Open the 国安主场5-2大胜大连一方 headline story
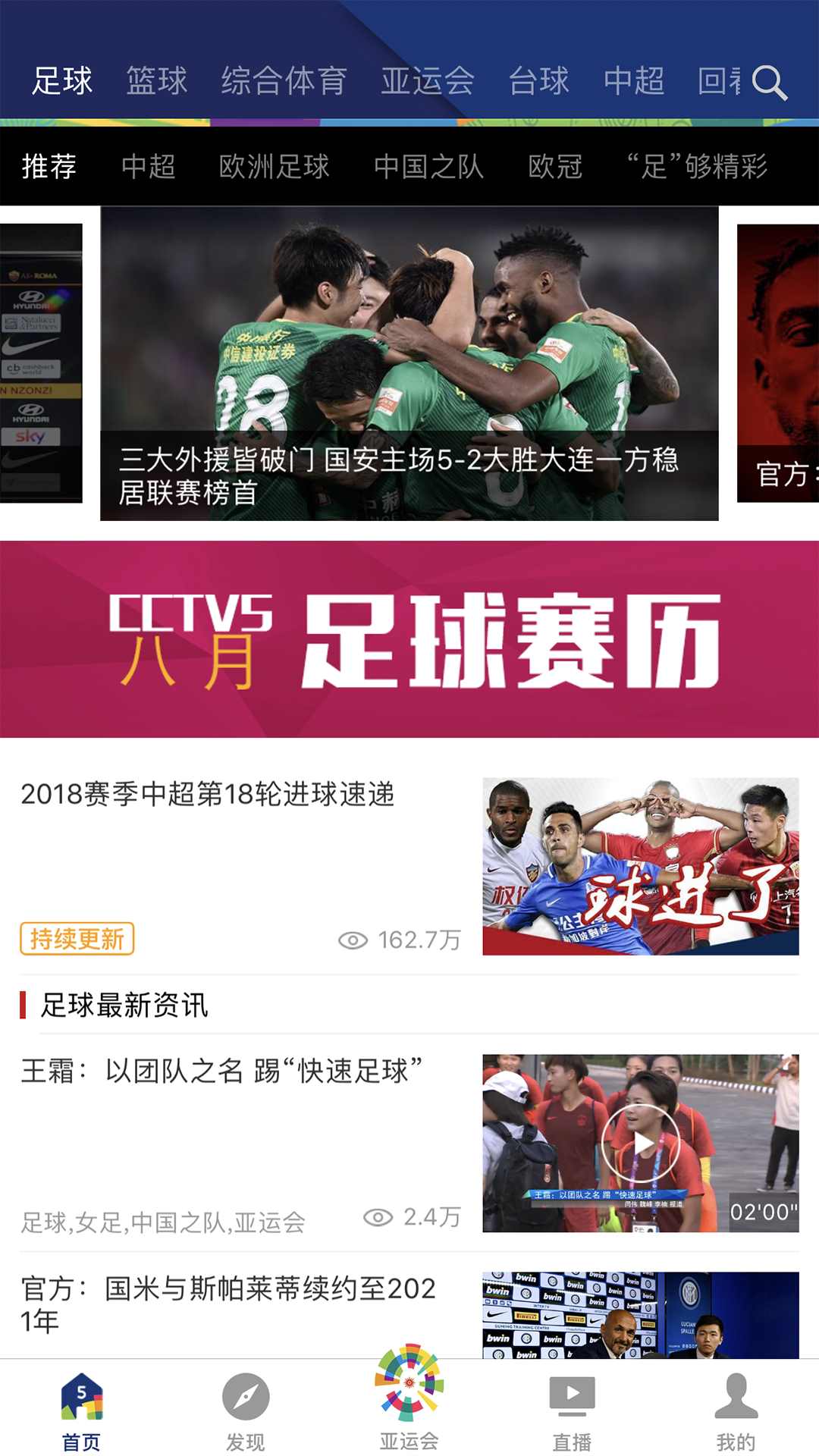The height and width of the screenshot is (1456, 819). pos(409,364)
